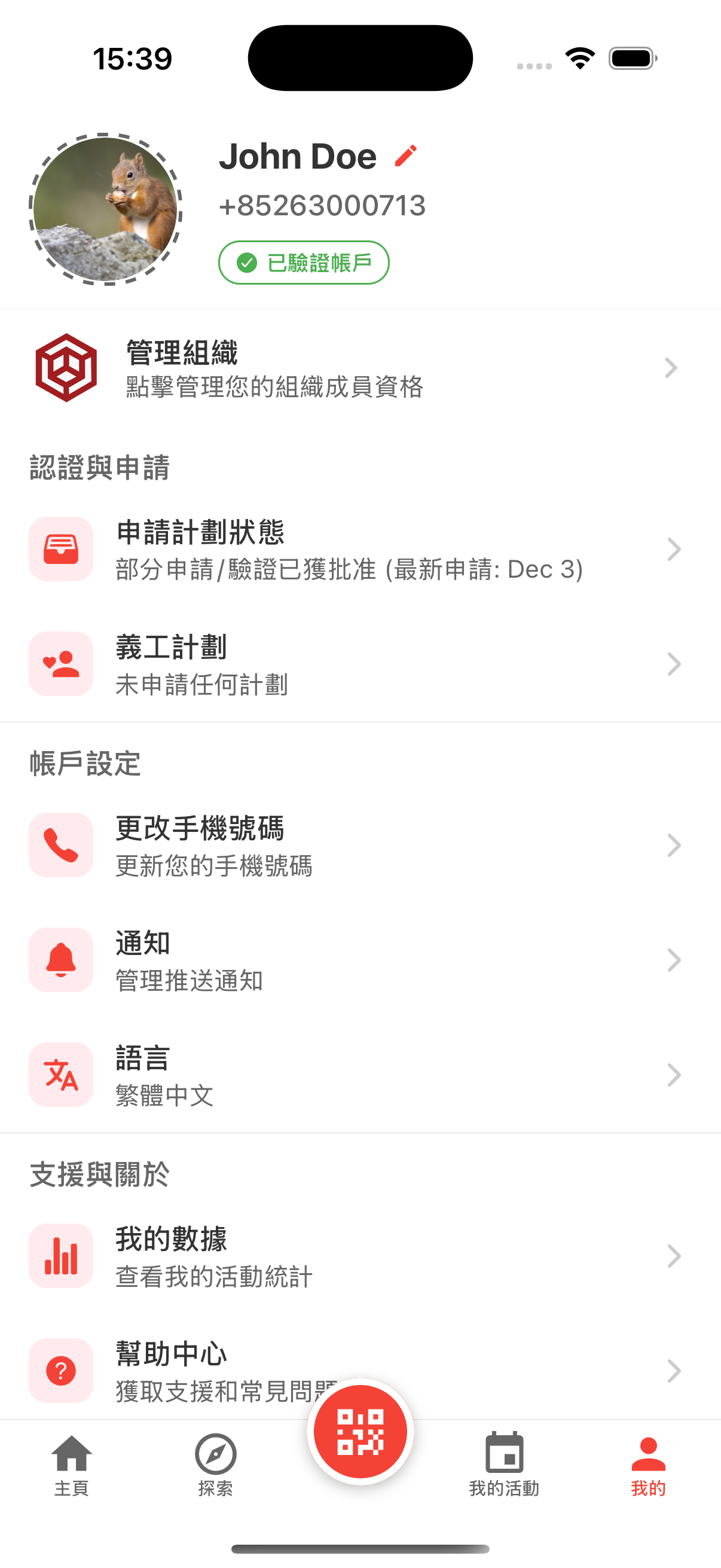This screenshot has width=721, height=1568.
Task: Open the 語言 language setting
Action: click(x=360, y=1075)
